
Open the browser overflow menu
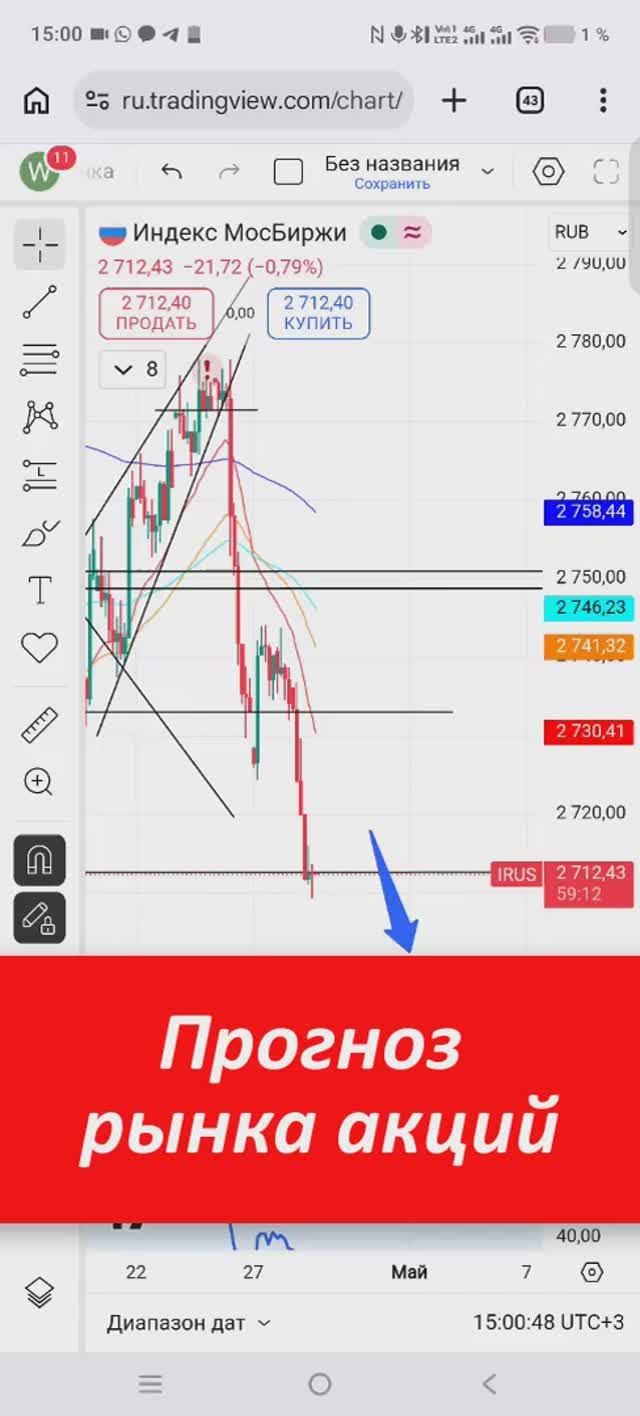pyautogui.click(x=603, y=100)
